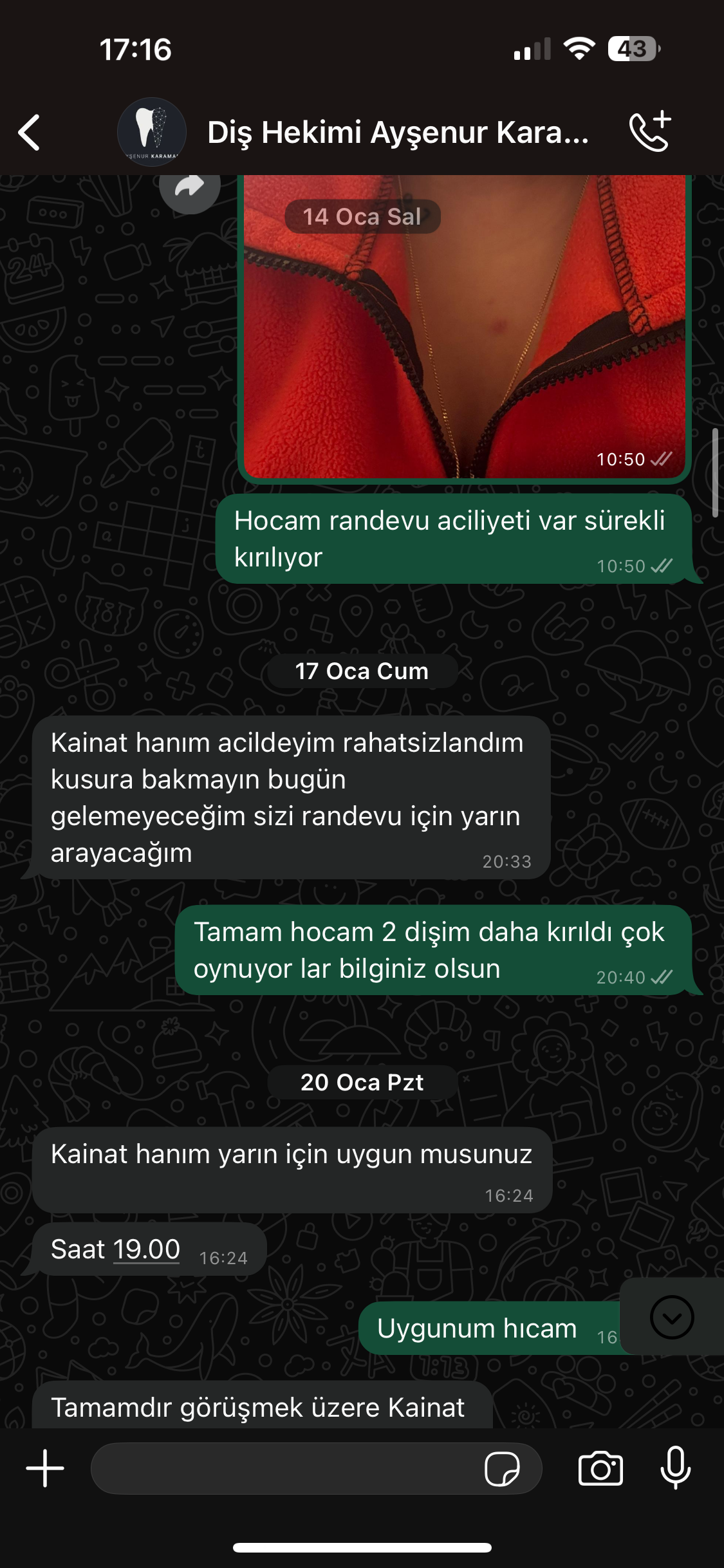Open the contact's profile picture
Viewport: 724px width, 1568px height.
point(152,132)
